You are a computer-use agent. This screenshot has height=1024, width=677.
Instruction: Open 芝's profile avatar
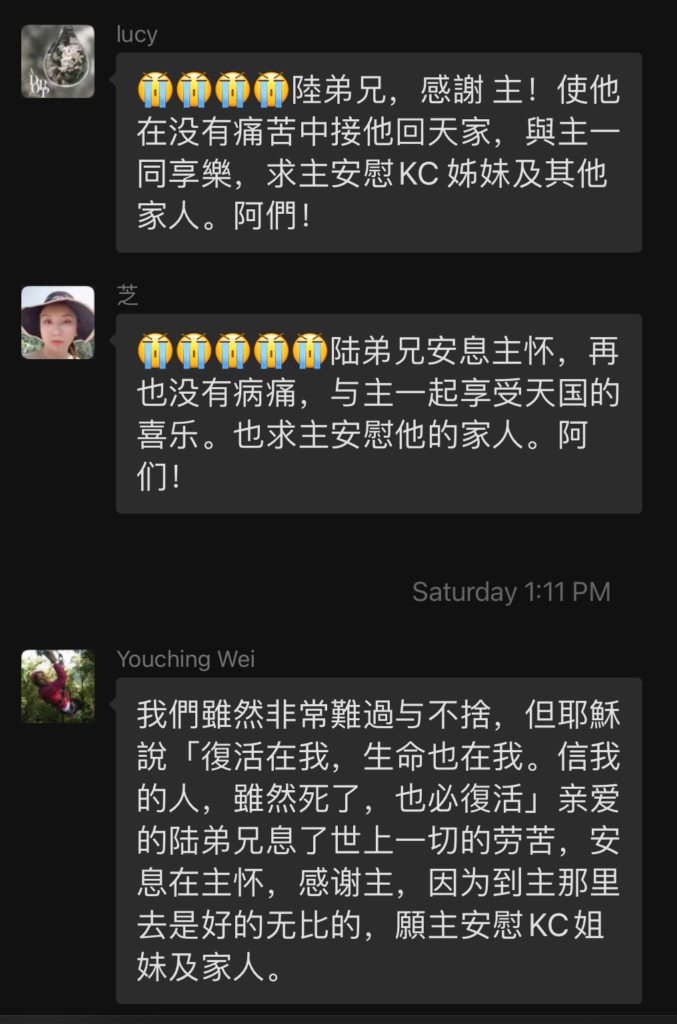click(58, 322)
